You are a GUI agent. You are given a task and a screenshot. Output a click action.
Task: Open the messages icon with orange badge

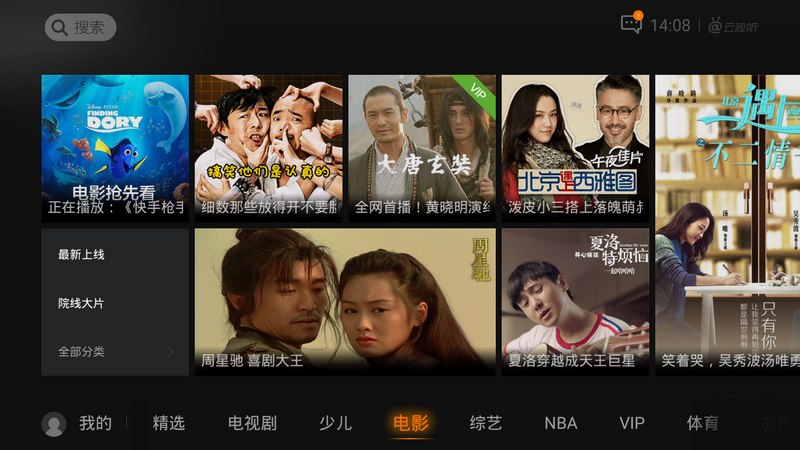(631, 24)
